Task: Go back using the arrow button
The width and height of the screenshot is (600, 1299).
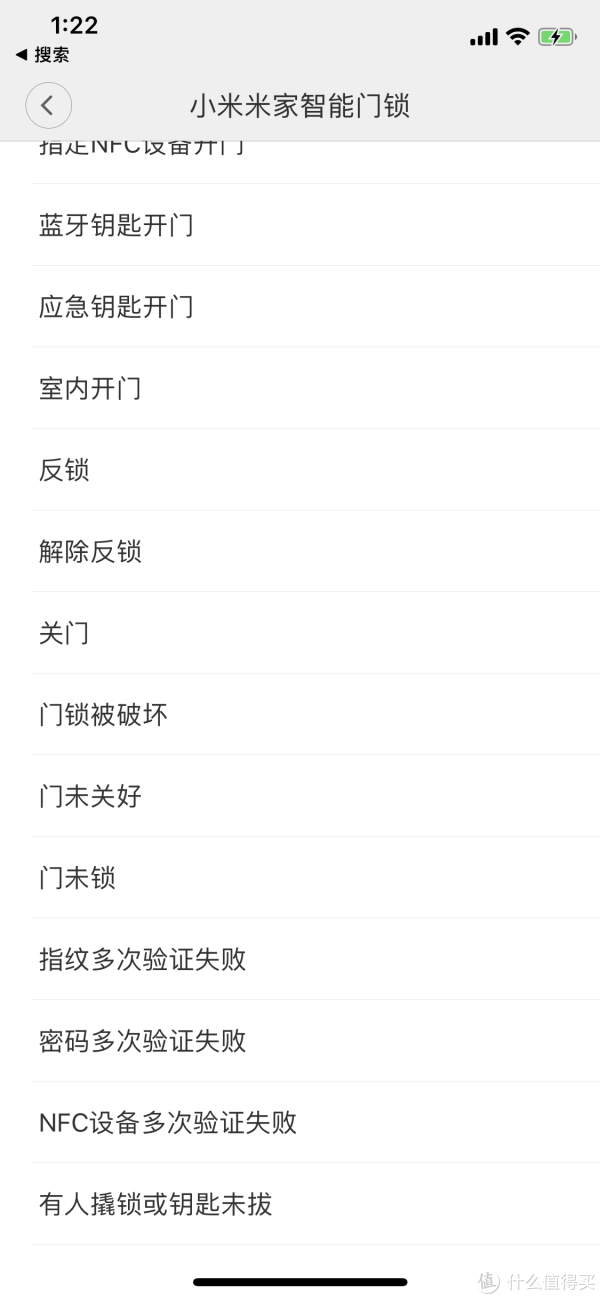Action: coord(48,105)
